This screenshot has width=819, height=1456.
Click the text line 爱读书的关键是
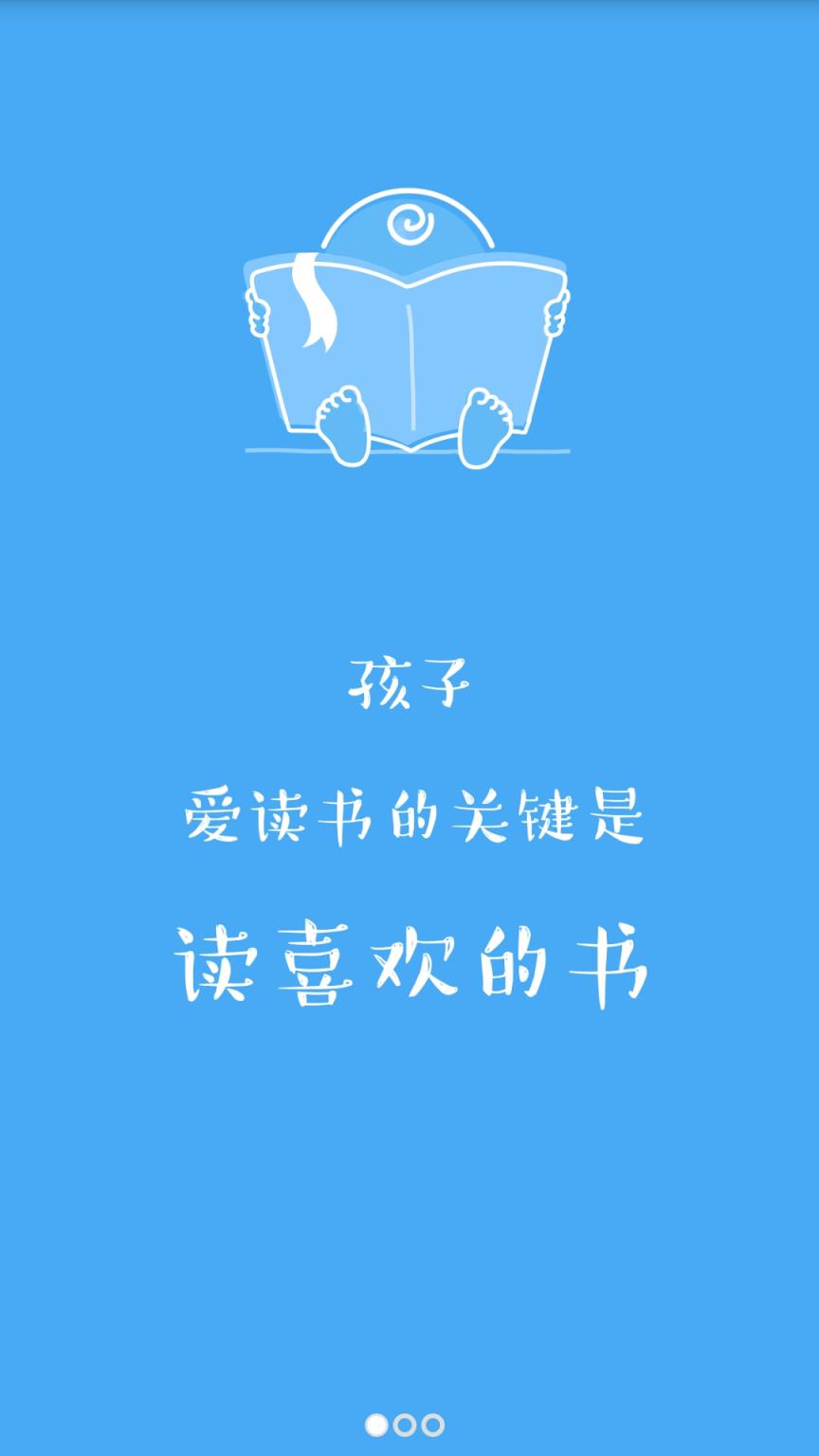[x=409, y=817]
